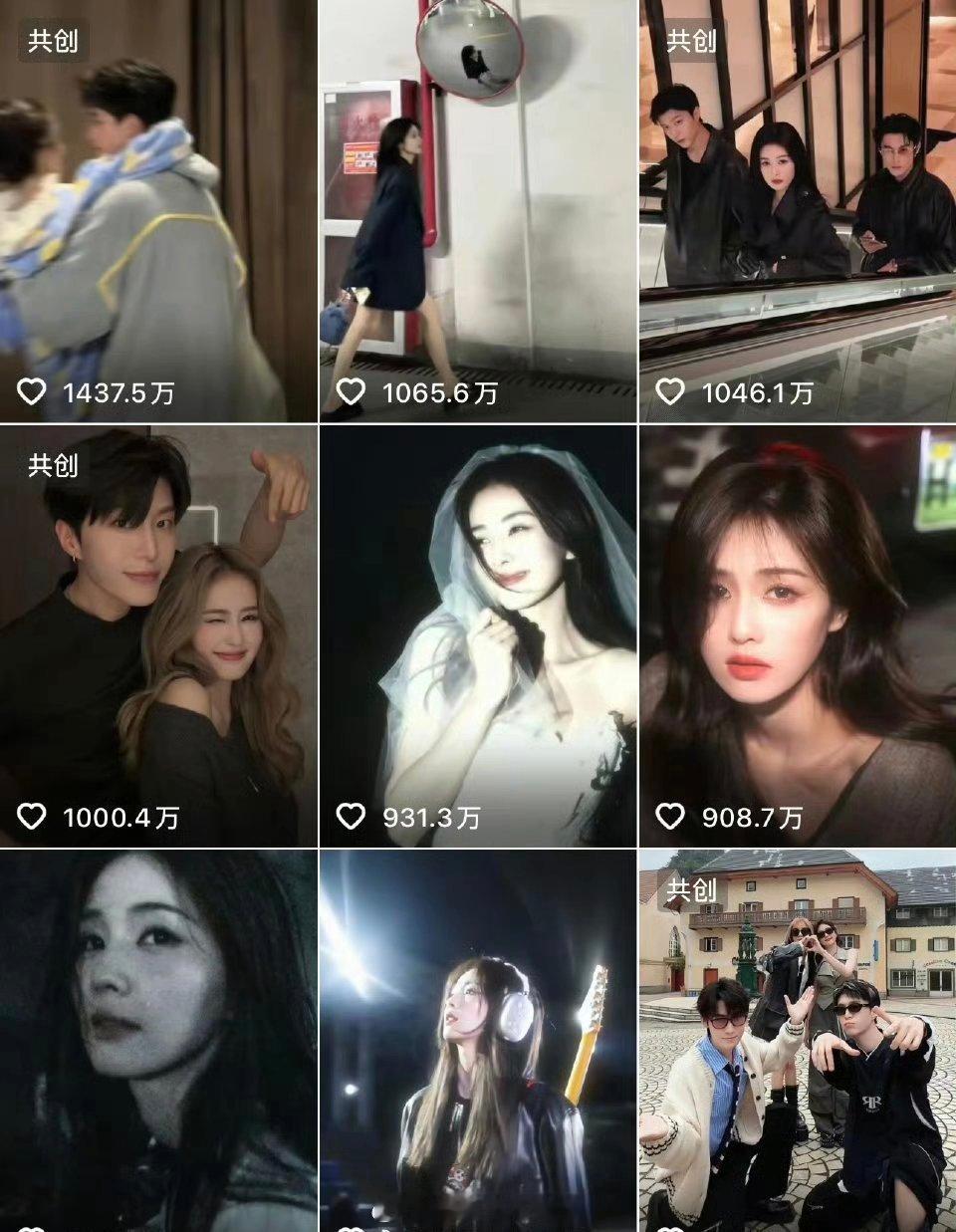956x1232 pixels.
Task: Click the heart icon showing 1065.6万 likes
Action: pyautogui.click(x=351, y=392)
